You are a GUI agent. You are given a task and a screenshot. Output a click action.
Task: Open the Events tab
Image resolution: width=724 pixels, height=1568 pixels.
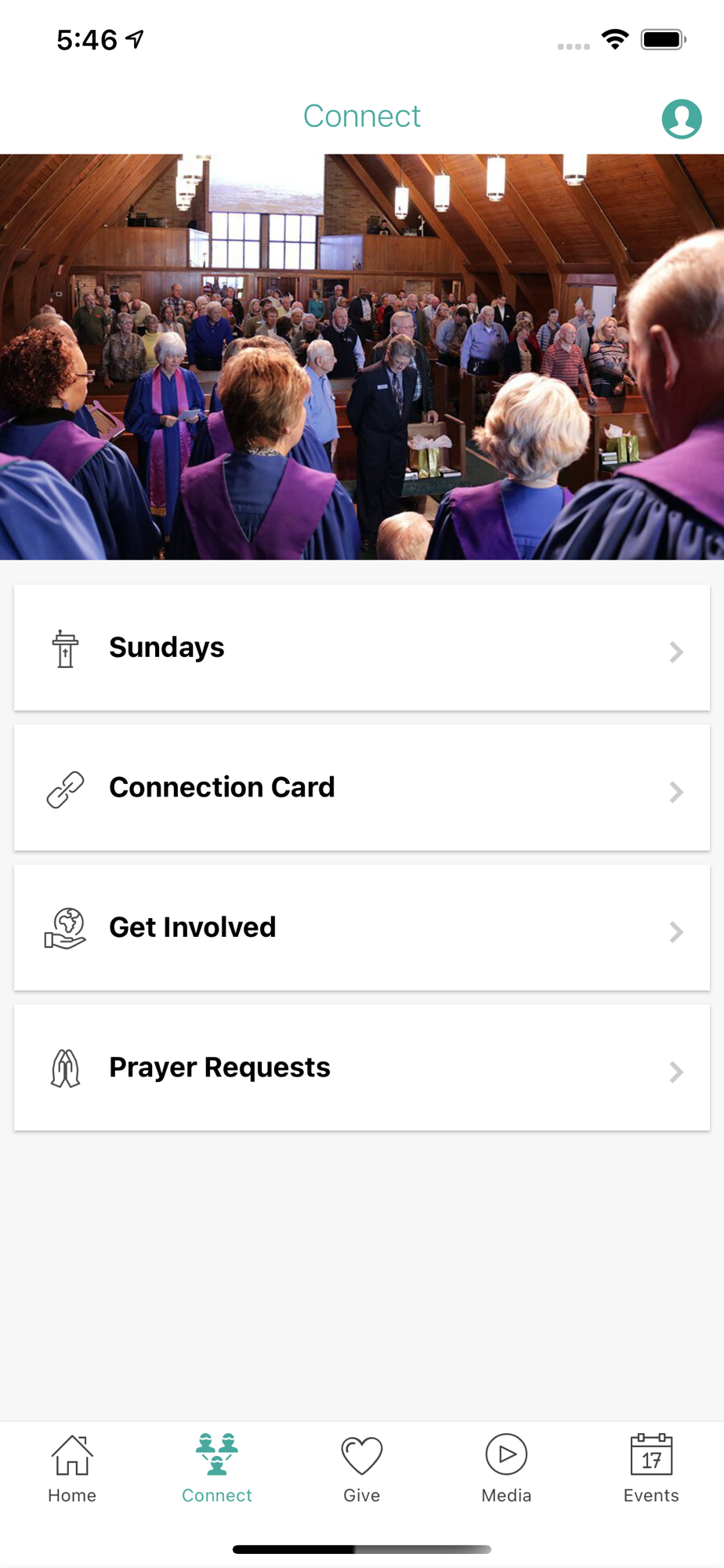point(651,1468)
